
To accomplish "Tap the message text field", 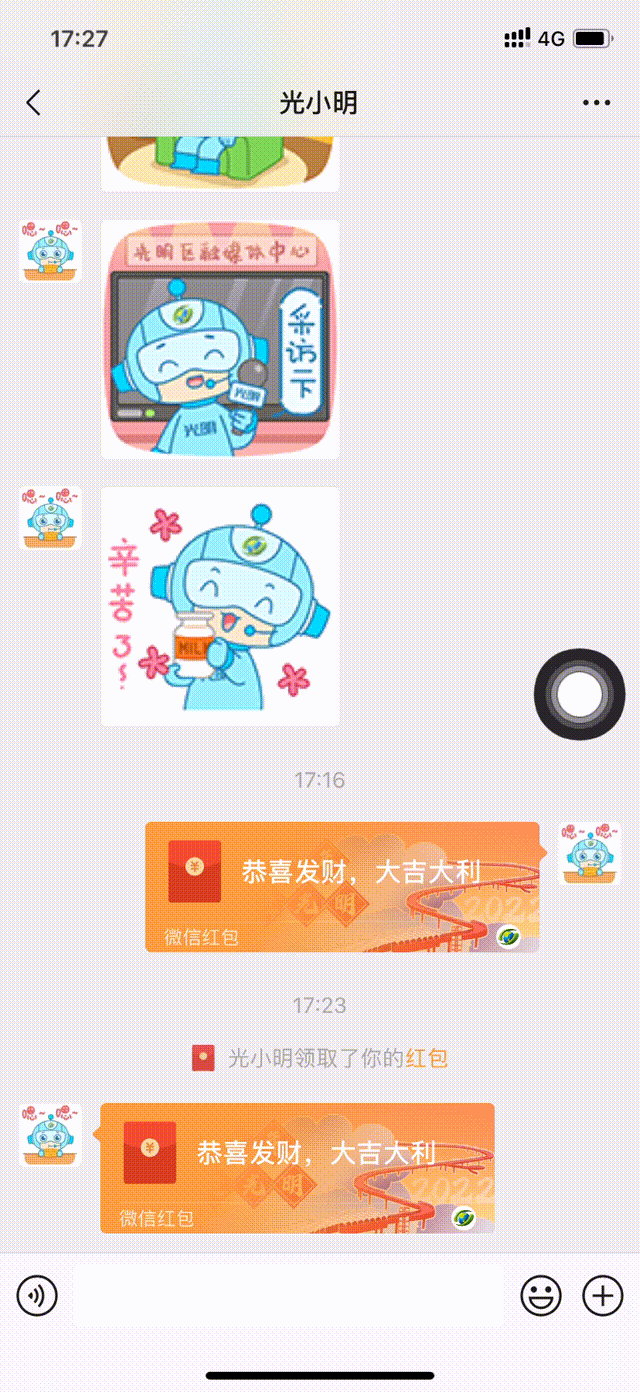I will point(288,1296).
